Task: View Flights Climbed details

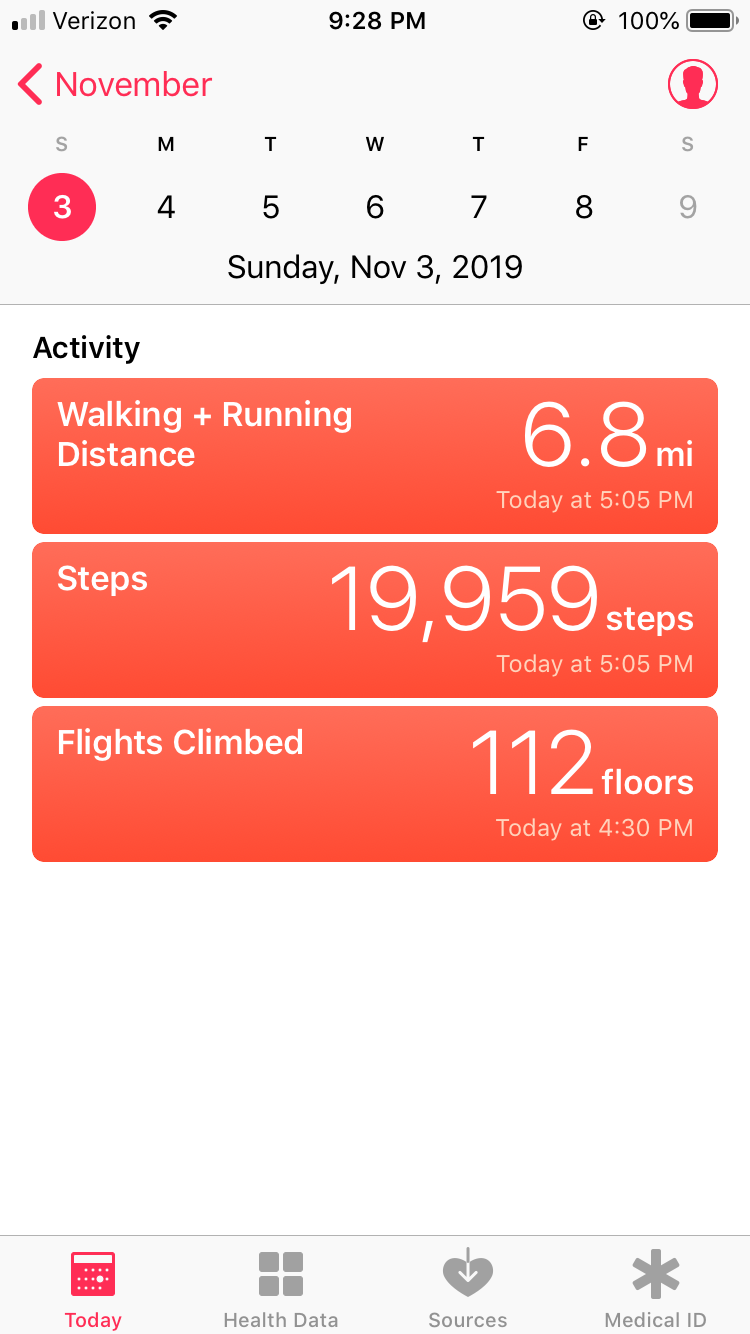Action: click(375, 784)
